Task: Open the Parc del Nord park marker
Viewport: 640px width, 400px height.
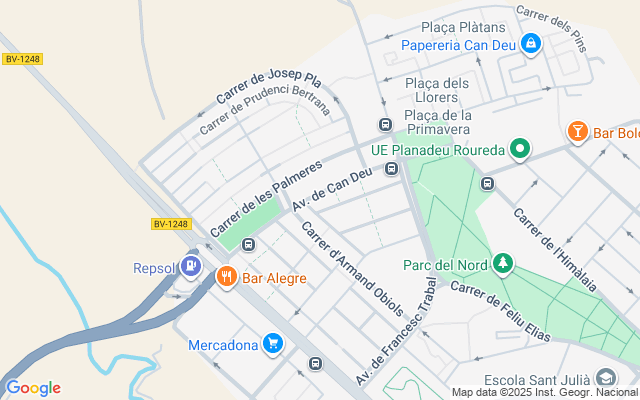Action: coord(502,265)
